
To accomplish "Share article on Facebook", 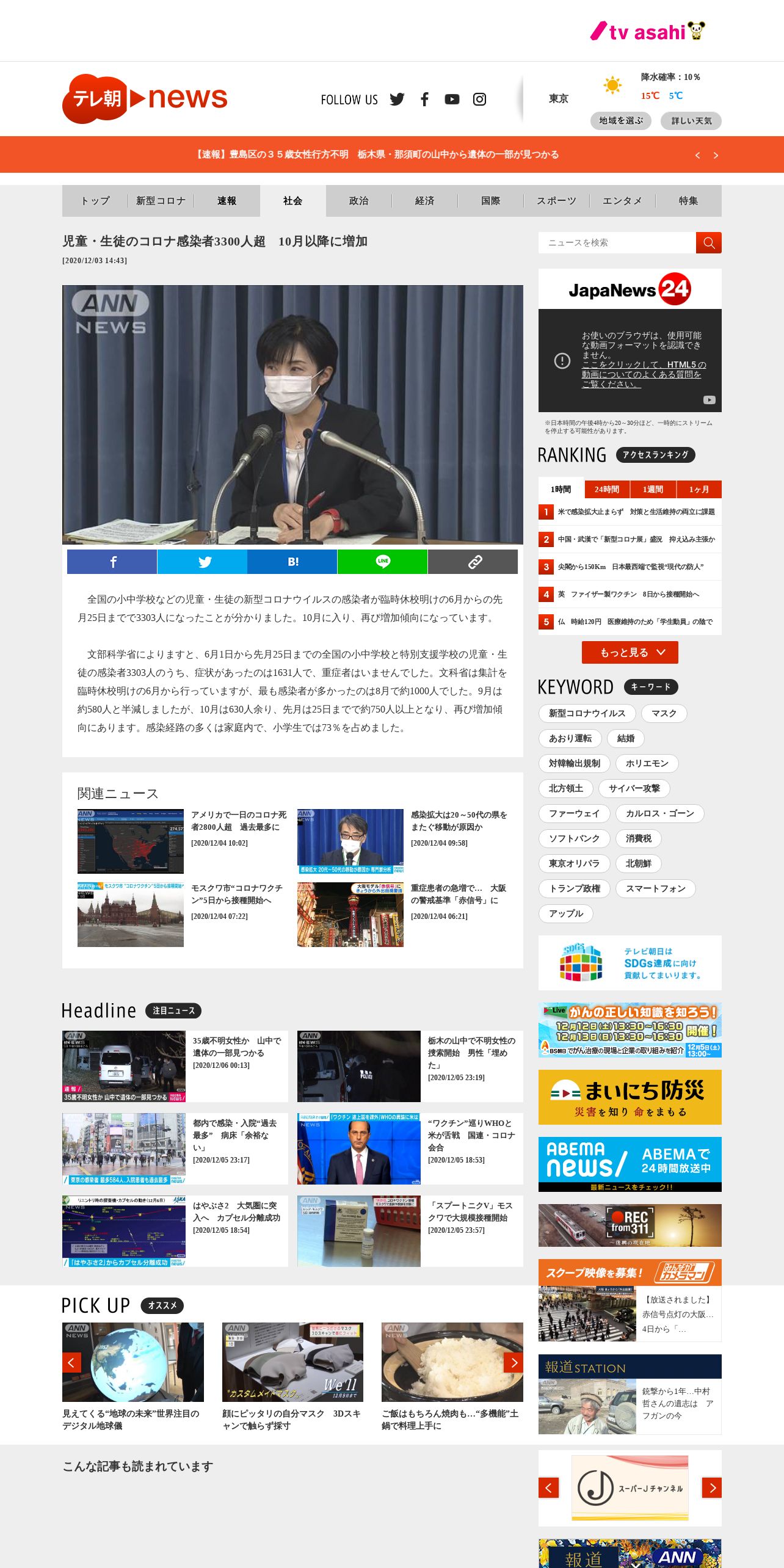I will point(112,562).
